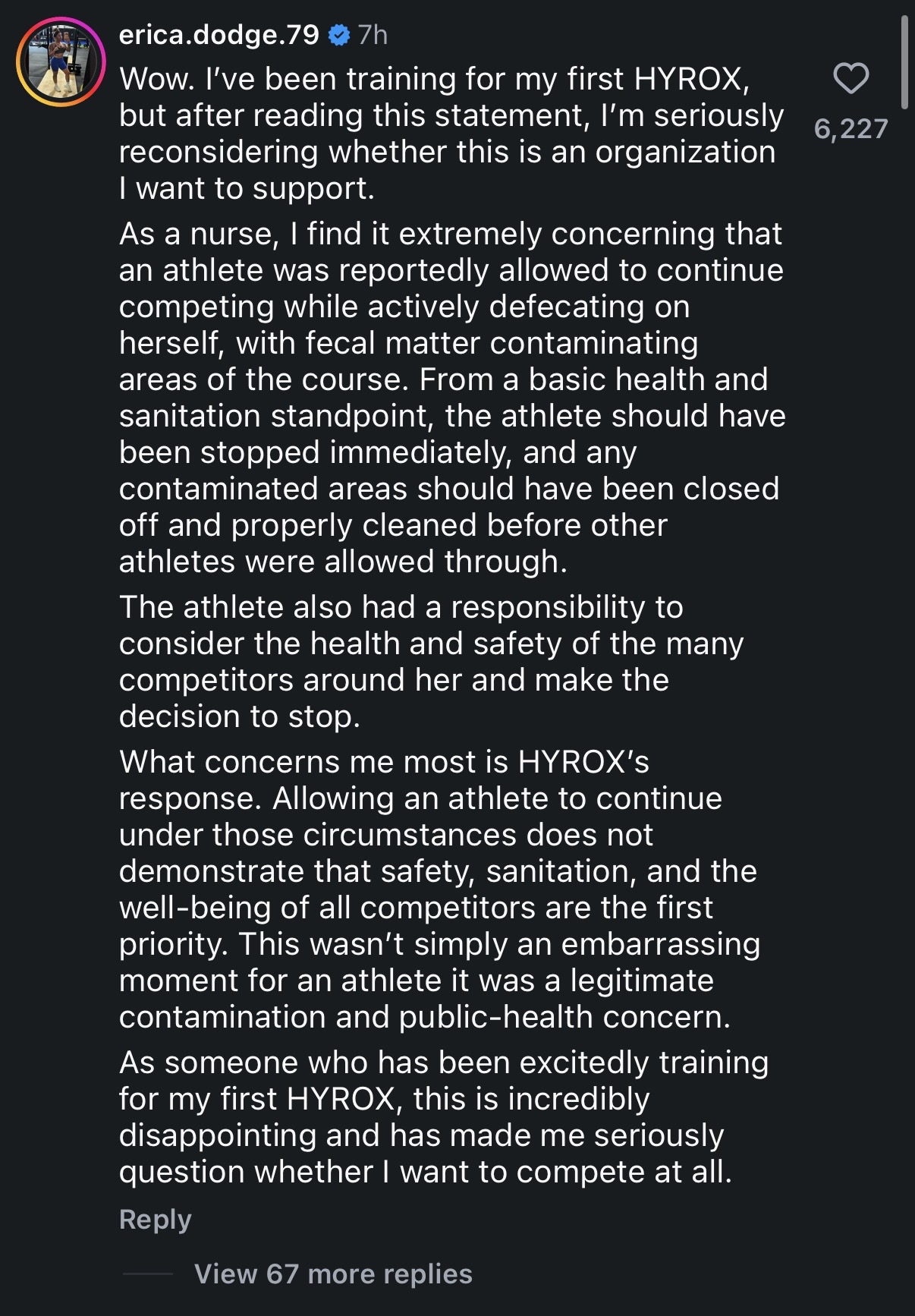Open the erica.dodge.79 username link
This screenshot has width=915, height=1316.
pyautogui.click(x=219, y=35)
